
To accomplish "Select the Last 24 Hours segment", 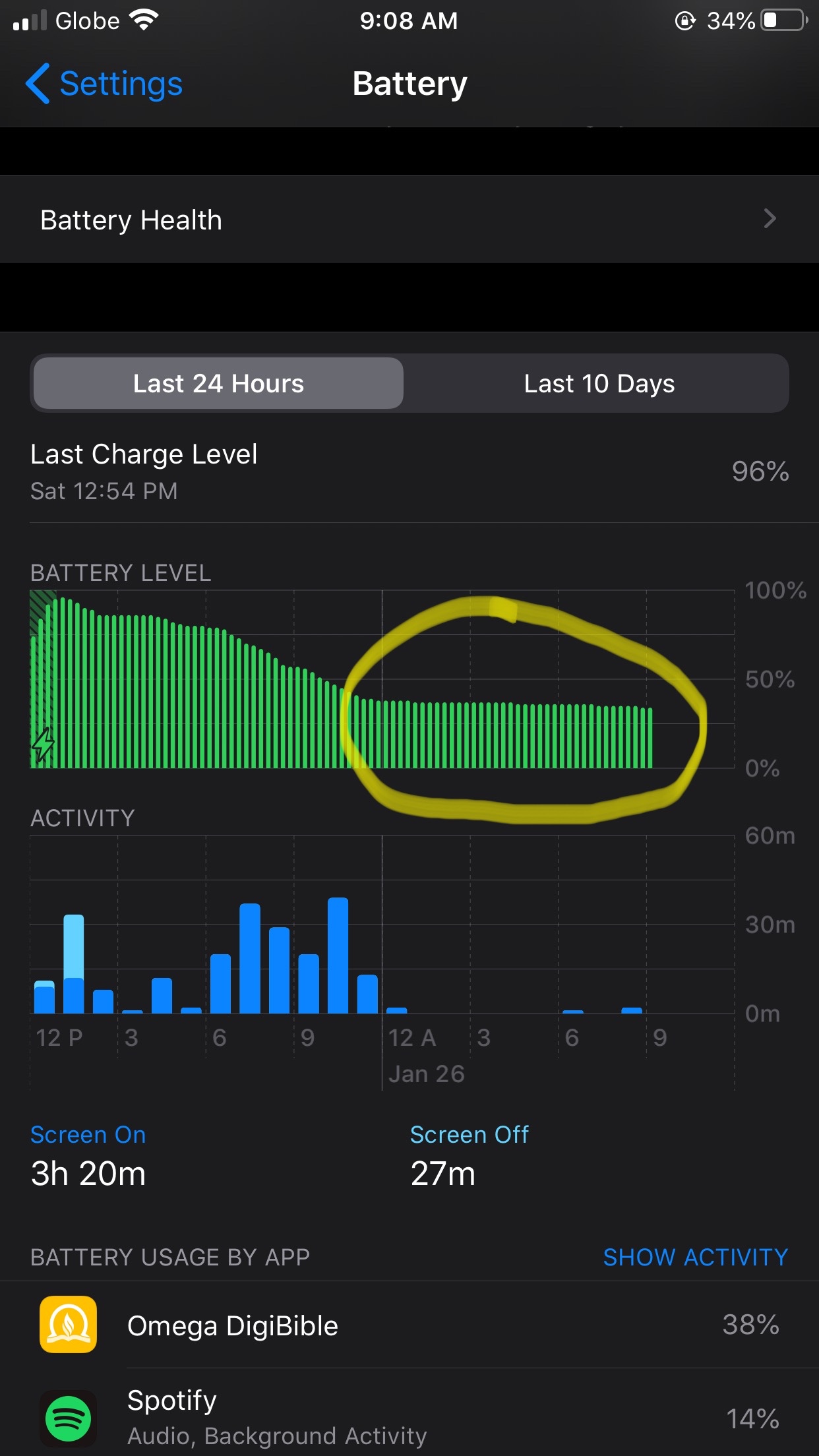I will pyautogui.click(x=218, y=383).
